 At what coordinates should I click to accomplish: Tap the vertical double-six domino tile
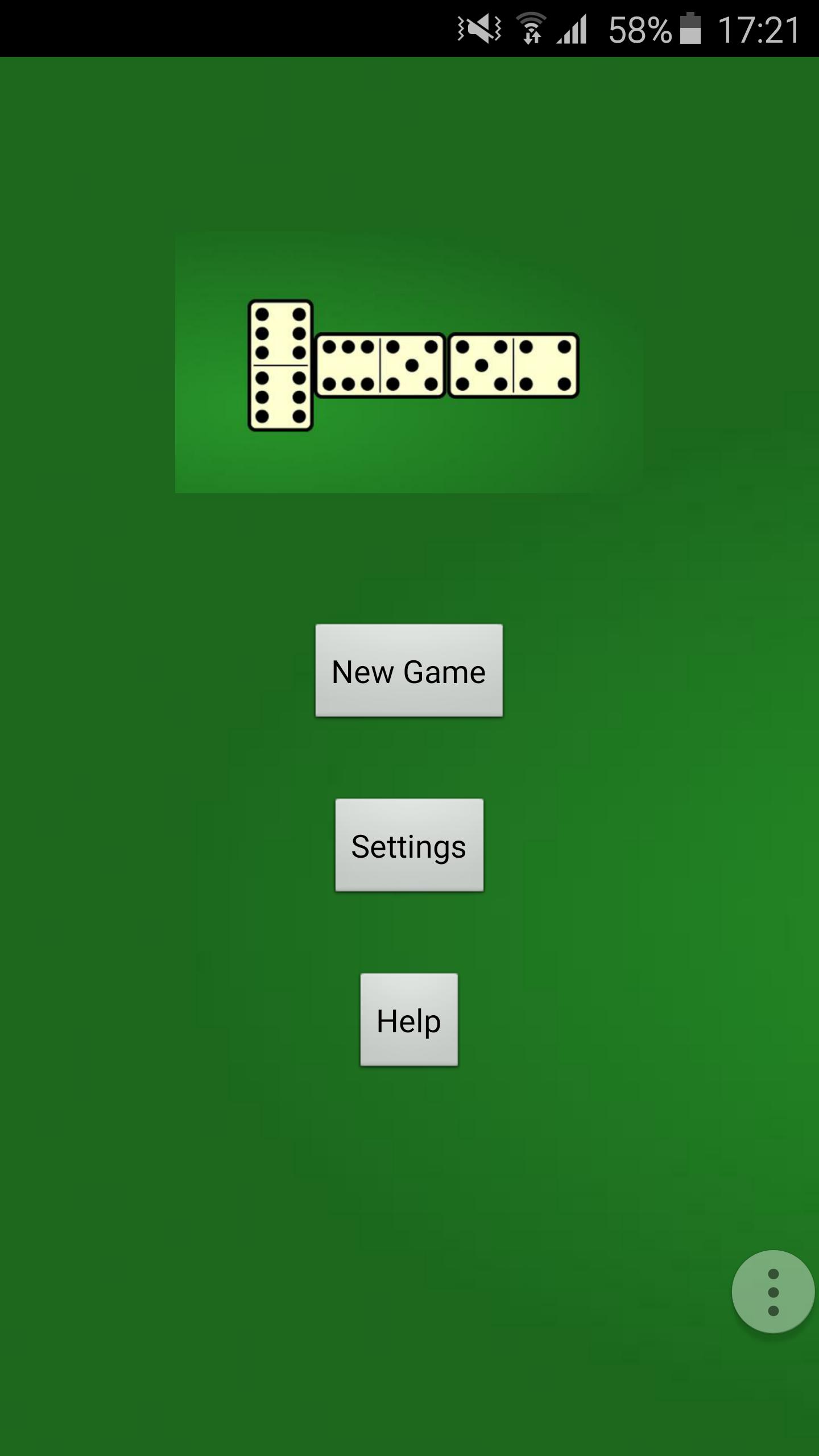point(281,364)
